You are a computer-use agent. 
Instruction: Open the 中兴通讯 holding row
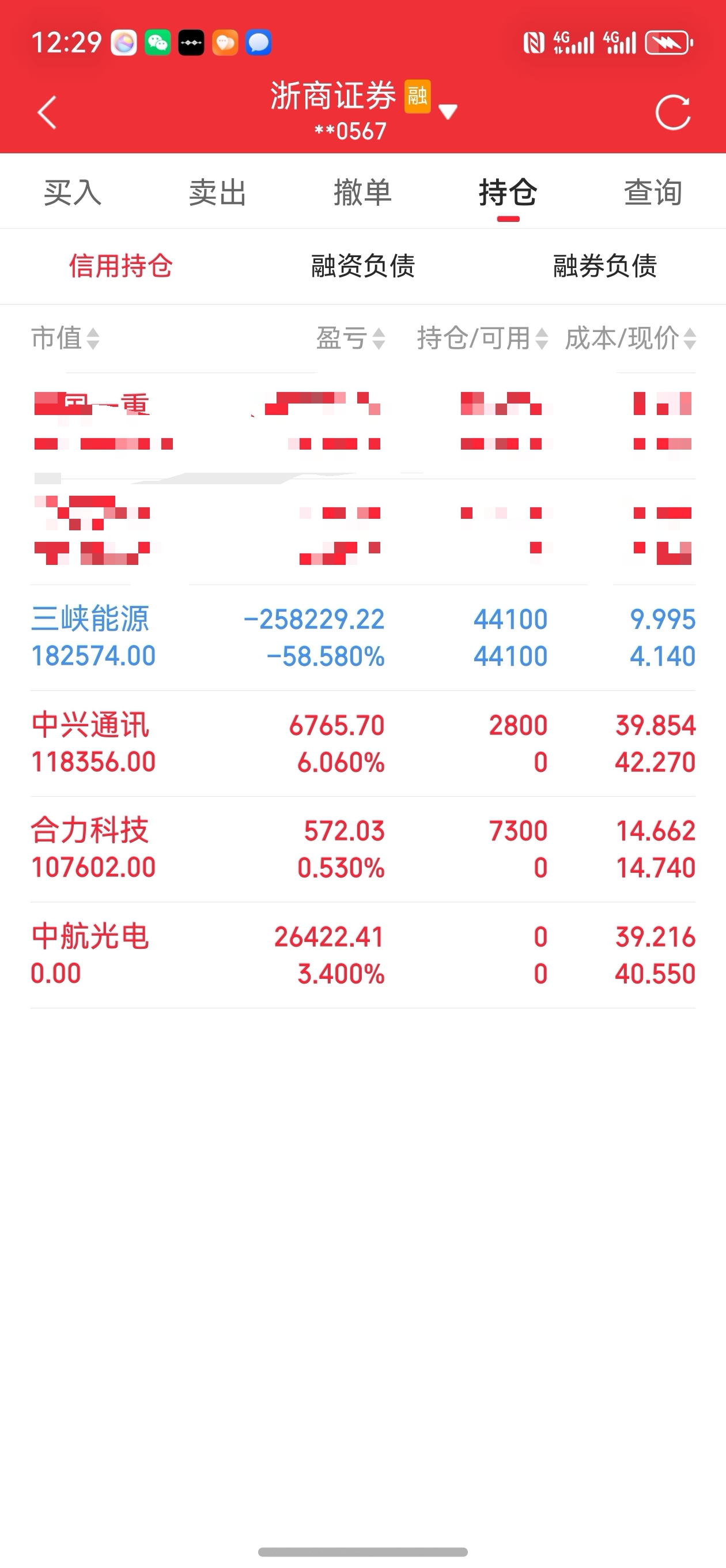pos(362,743)
